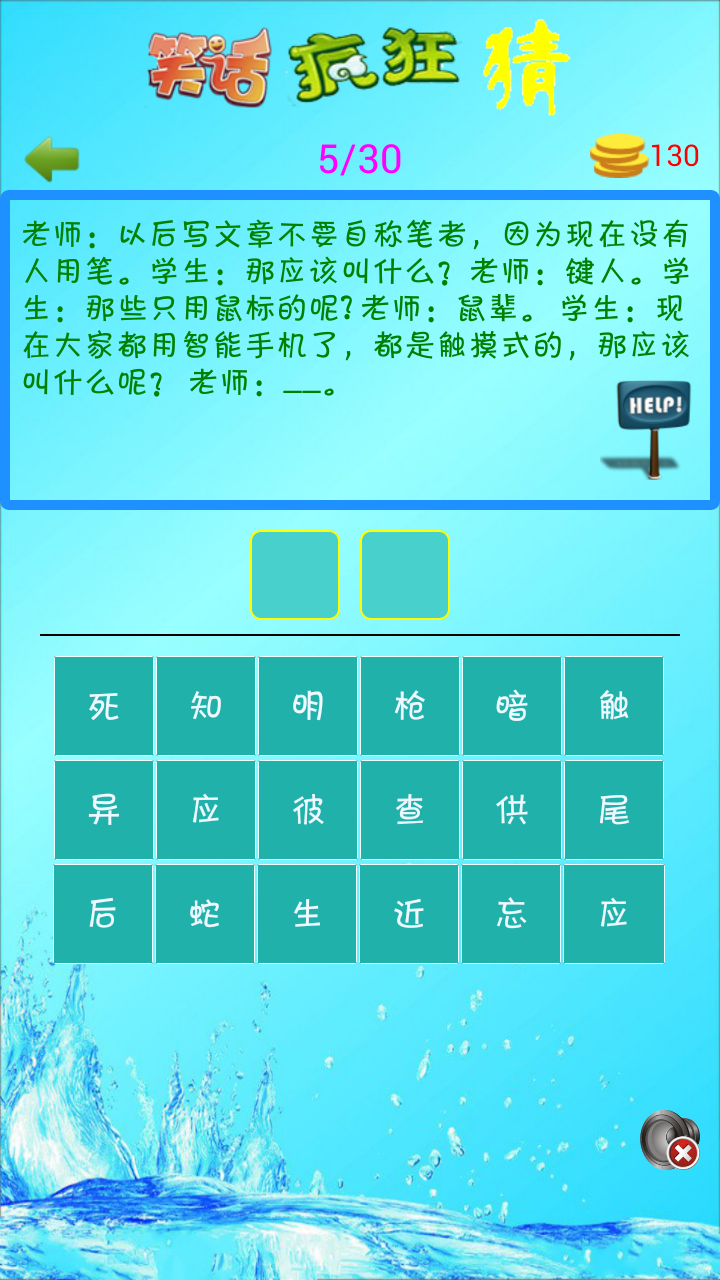This screenshot has width=720, height=1280.
Task: Toggle the sound speaker icon
Action: pyautogui.click(x=669, y=1139)
